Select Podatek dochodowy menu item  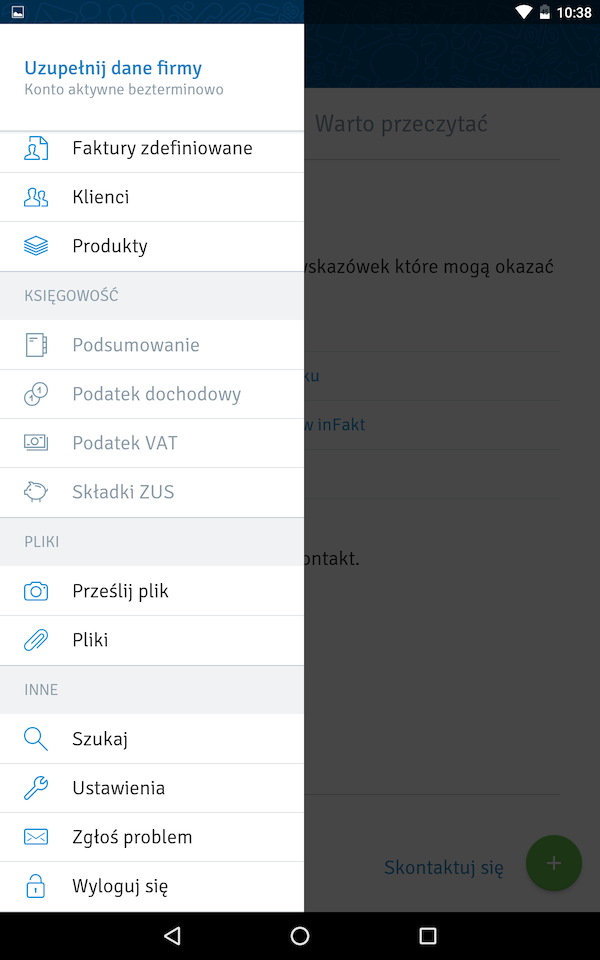(x=152, y=394)
